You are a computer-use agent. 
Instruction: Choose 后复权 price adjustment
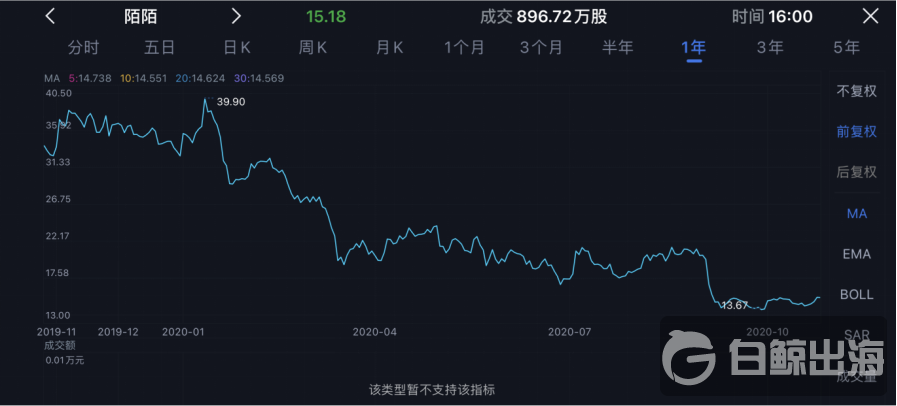click(x=856, y=172)
